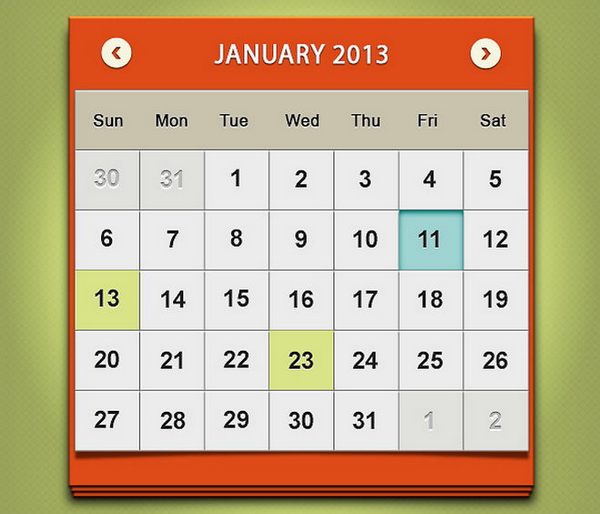
Task: Pick January 1
Action: [x=236, y=180]
